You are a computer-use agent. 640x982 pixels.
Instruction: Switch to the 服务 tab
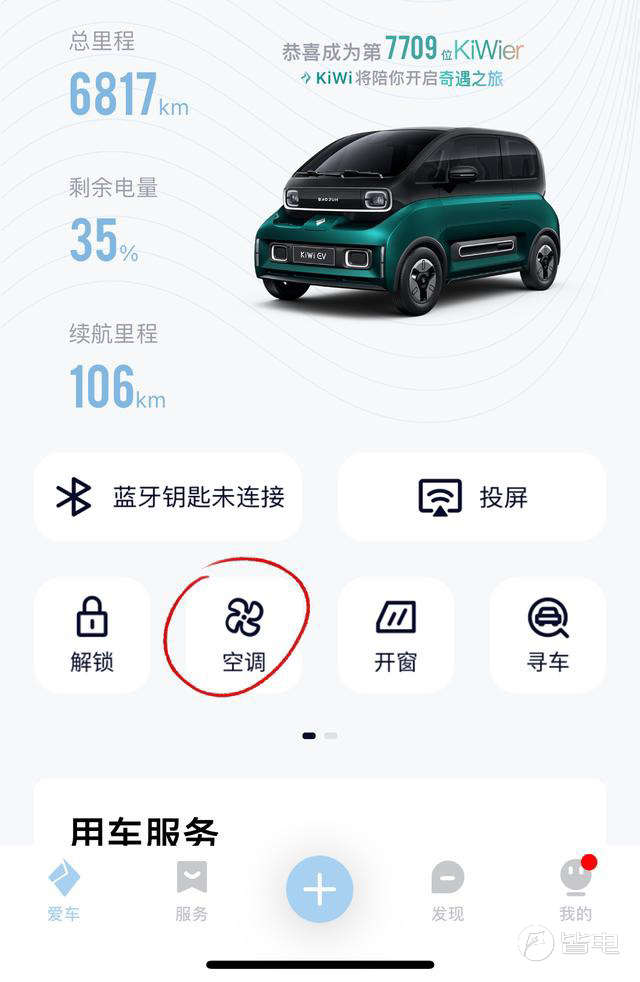coord(191,890)
